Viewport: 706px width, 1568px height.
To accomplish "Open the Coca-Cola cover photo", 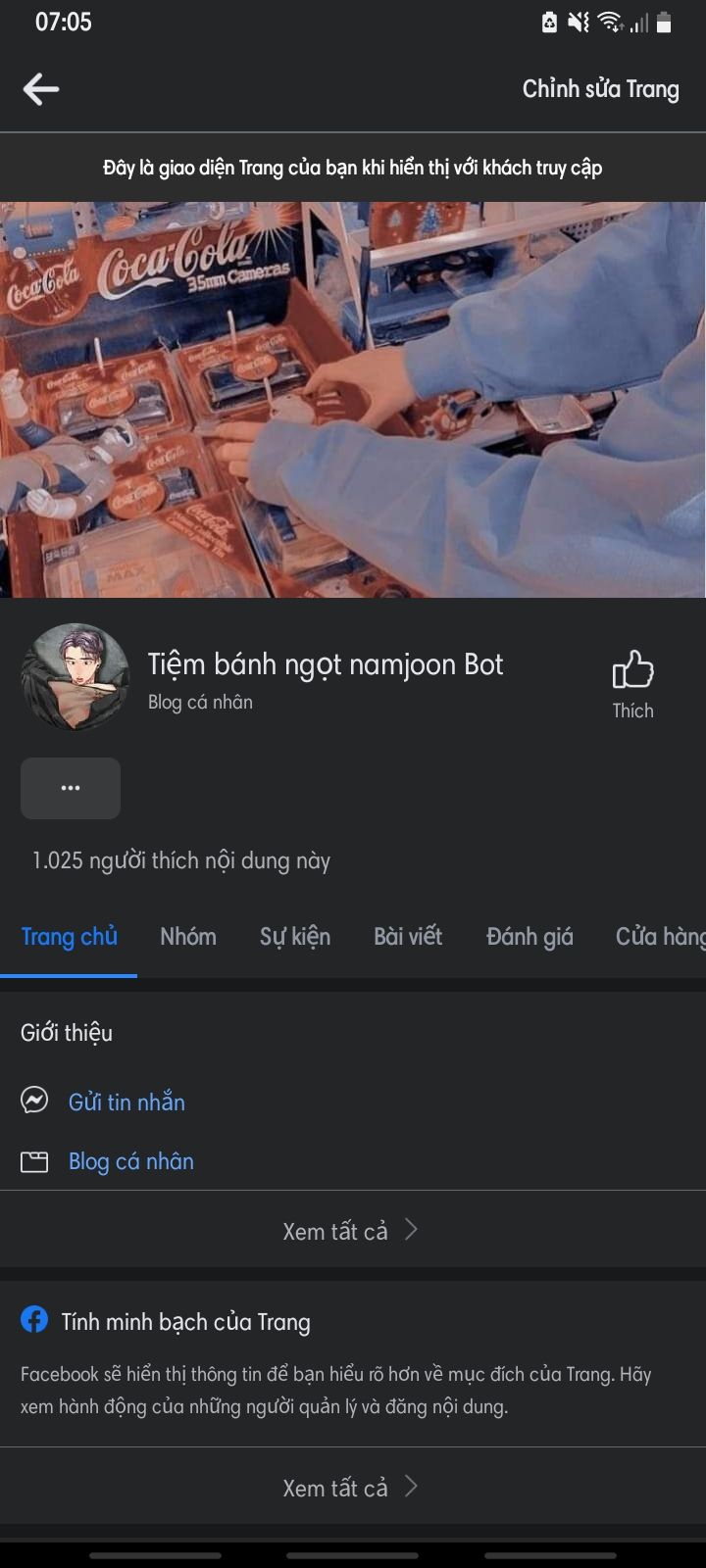I will (x=353, y=400).
